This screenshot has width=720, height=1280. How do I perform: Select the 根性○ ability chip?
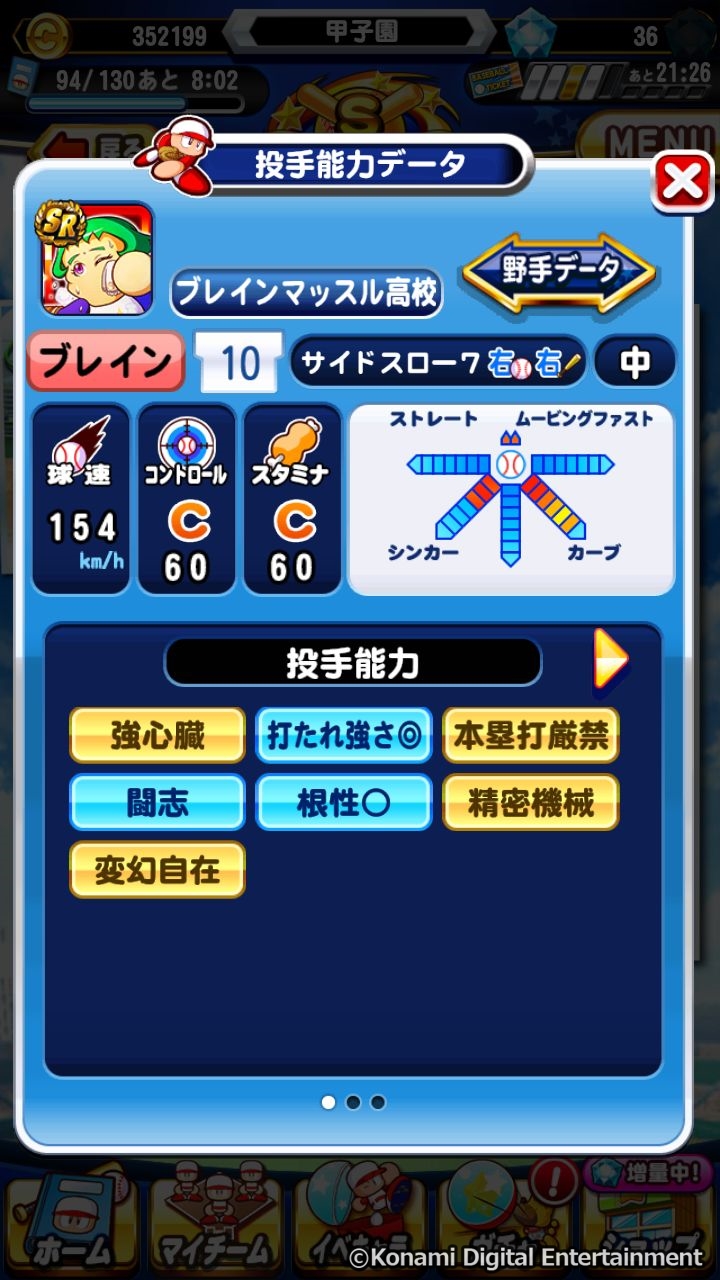click(344, 802)
